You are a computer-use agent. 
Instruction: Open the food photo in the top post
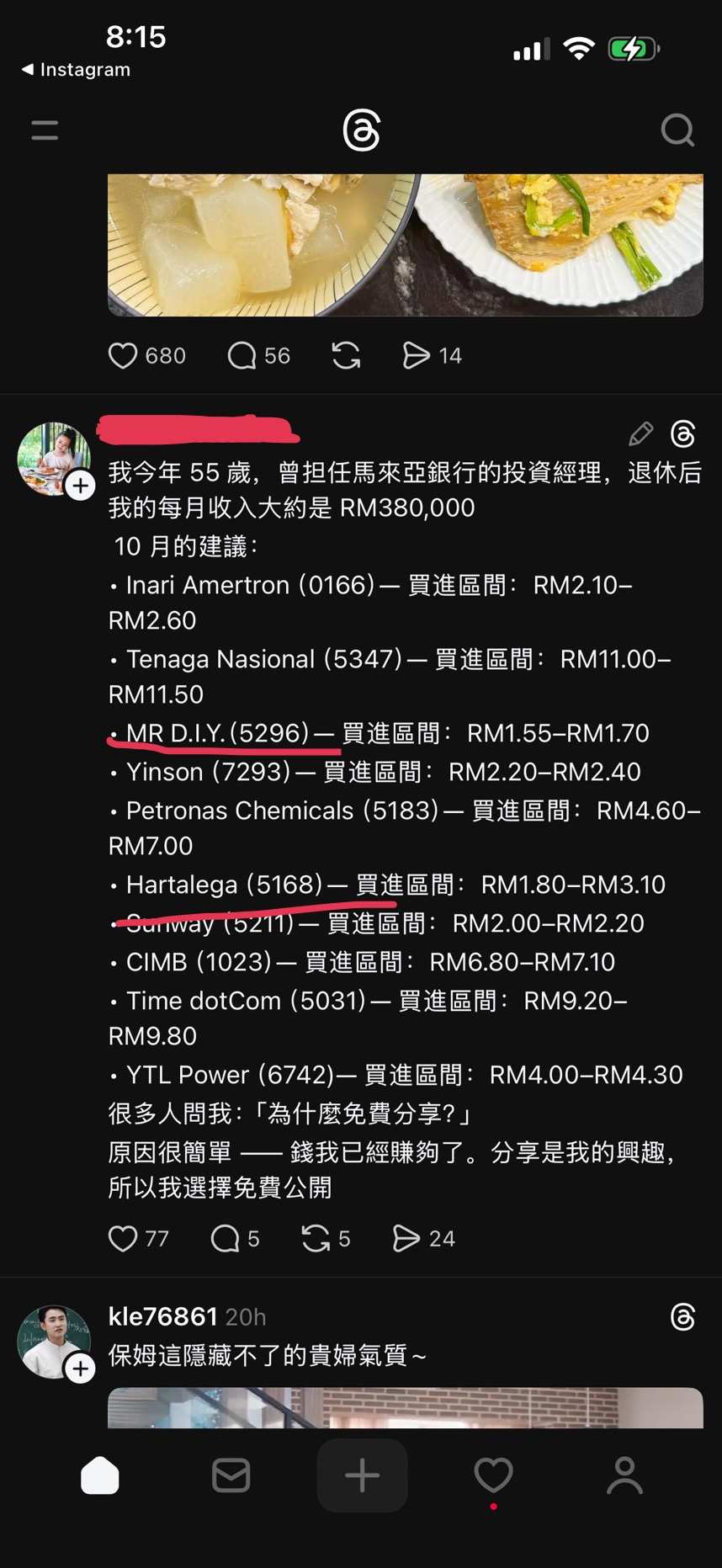[x=405, y=244]
